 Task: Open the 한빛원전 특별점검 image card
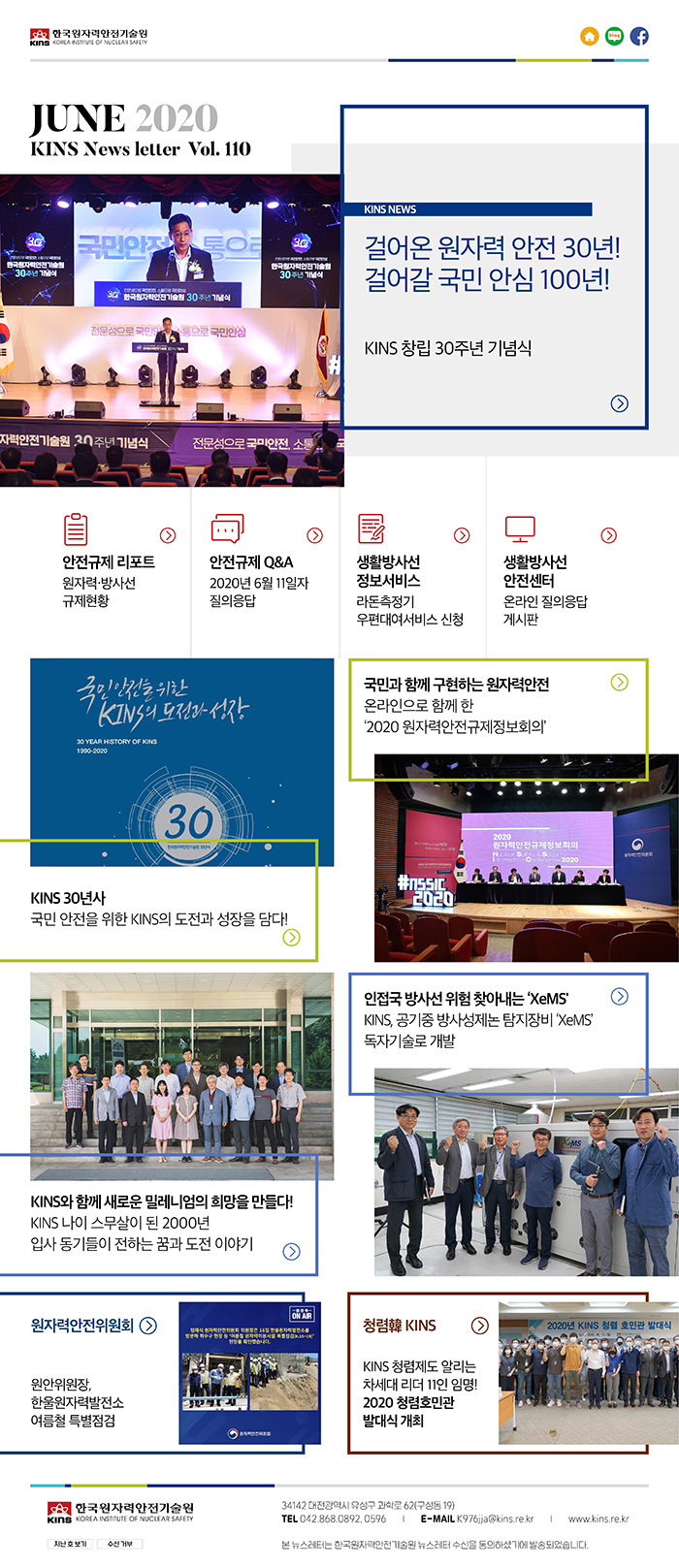[249, 1373]
